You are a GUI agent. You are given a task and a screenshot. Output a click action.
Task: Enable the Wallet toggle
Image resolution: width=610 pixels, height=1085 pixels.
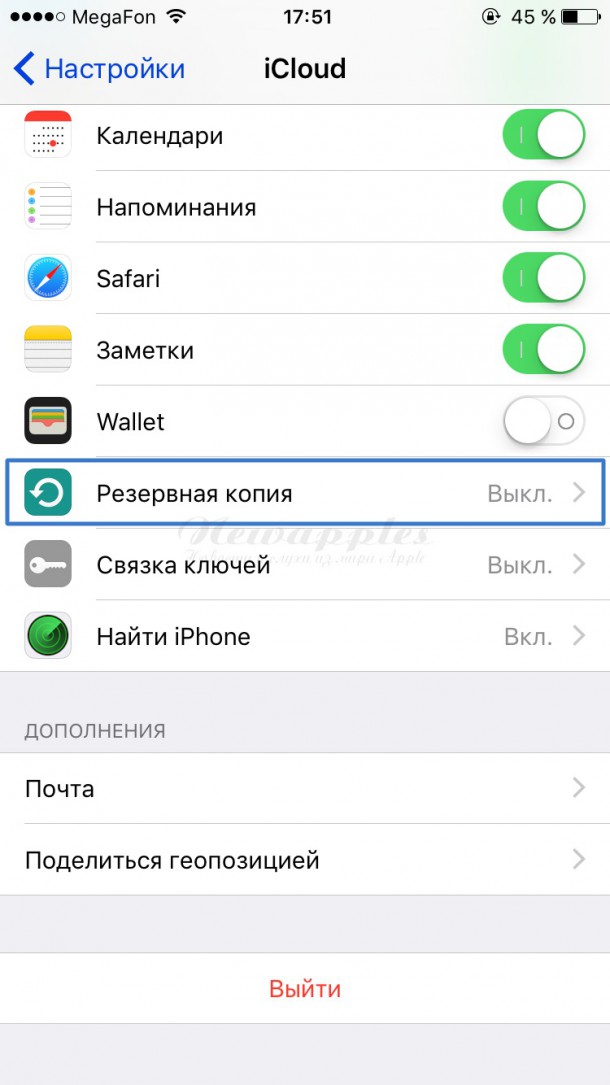pyautogui.click(x=543, y=422)
